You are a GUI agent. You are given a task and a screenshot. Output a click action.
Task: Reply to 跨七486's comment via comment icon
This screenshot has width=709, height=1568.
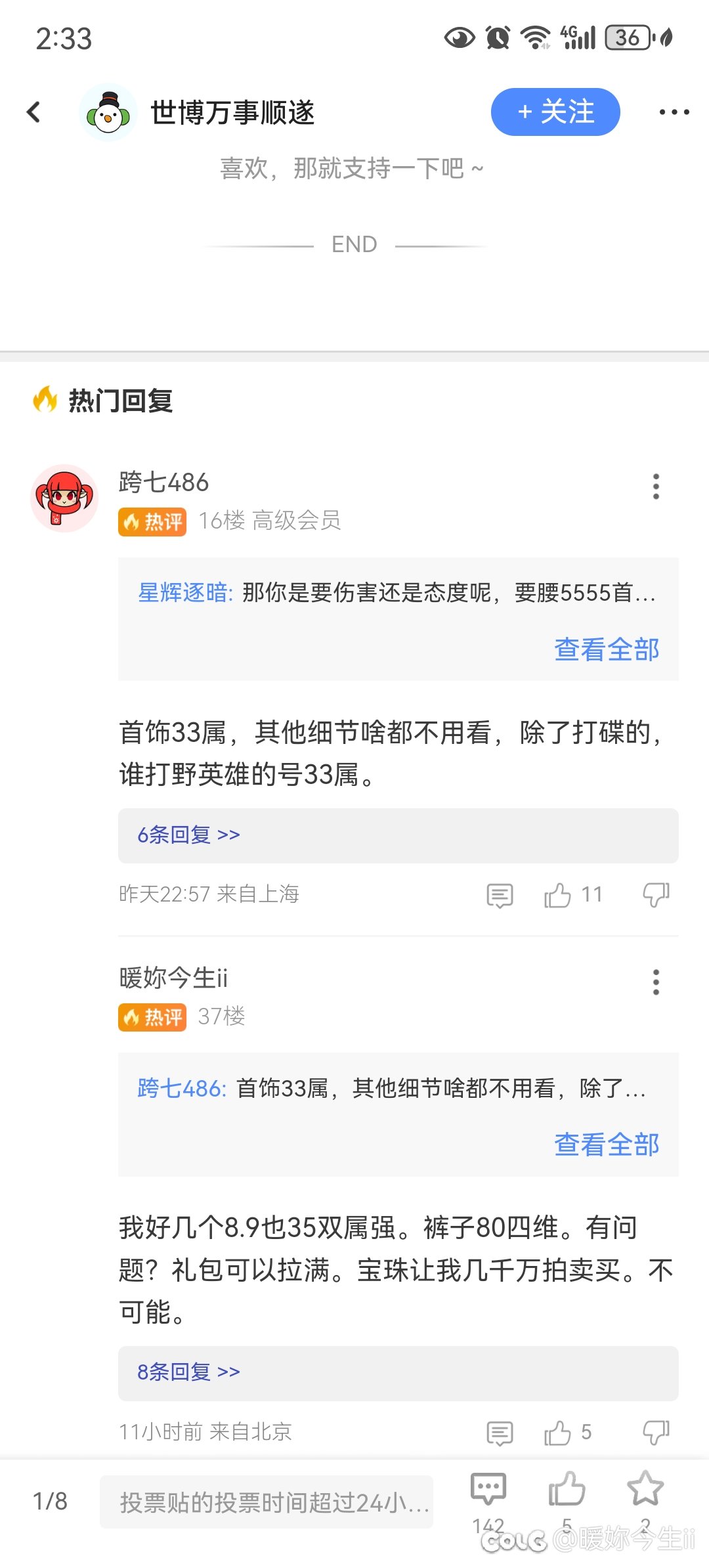point(500,895)
